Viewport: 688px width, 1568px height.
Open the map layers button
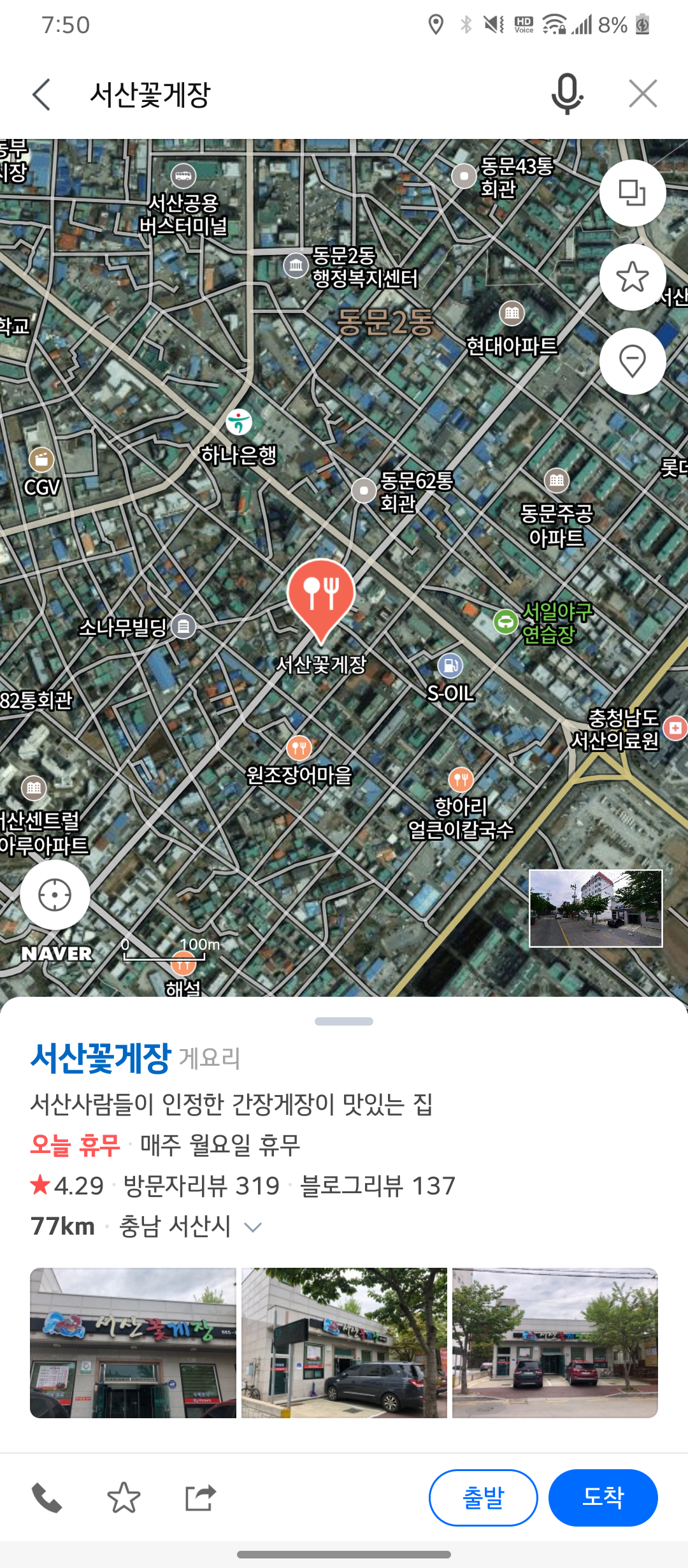[632, 193]
